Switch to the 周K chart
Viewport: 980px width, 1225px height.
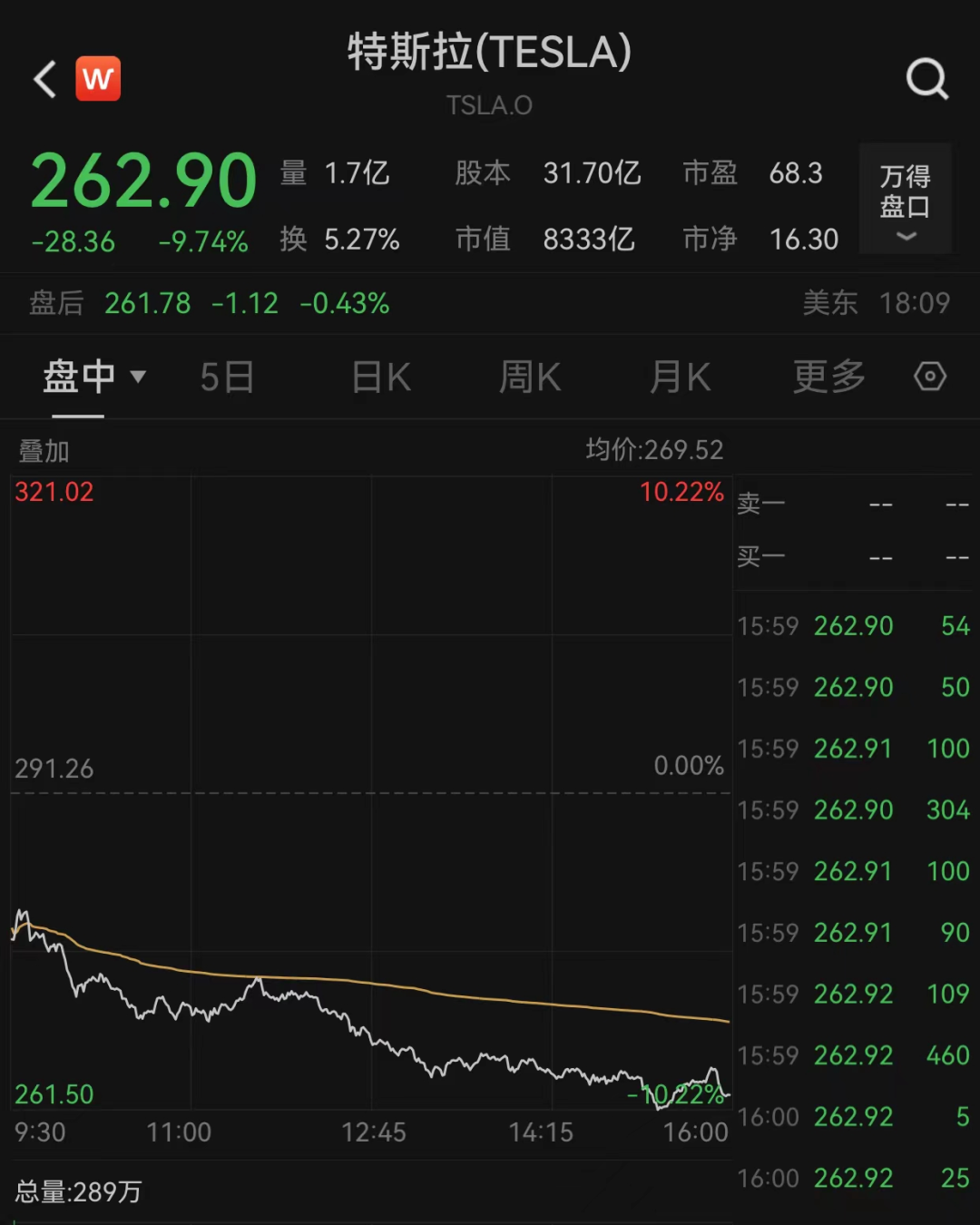tap(530, 377)
